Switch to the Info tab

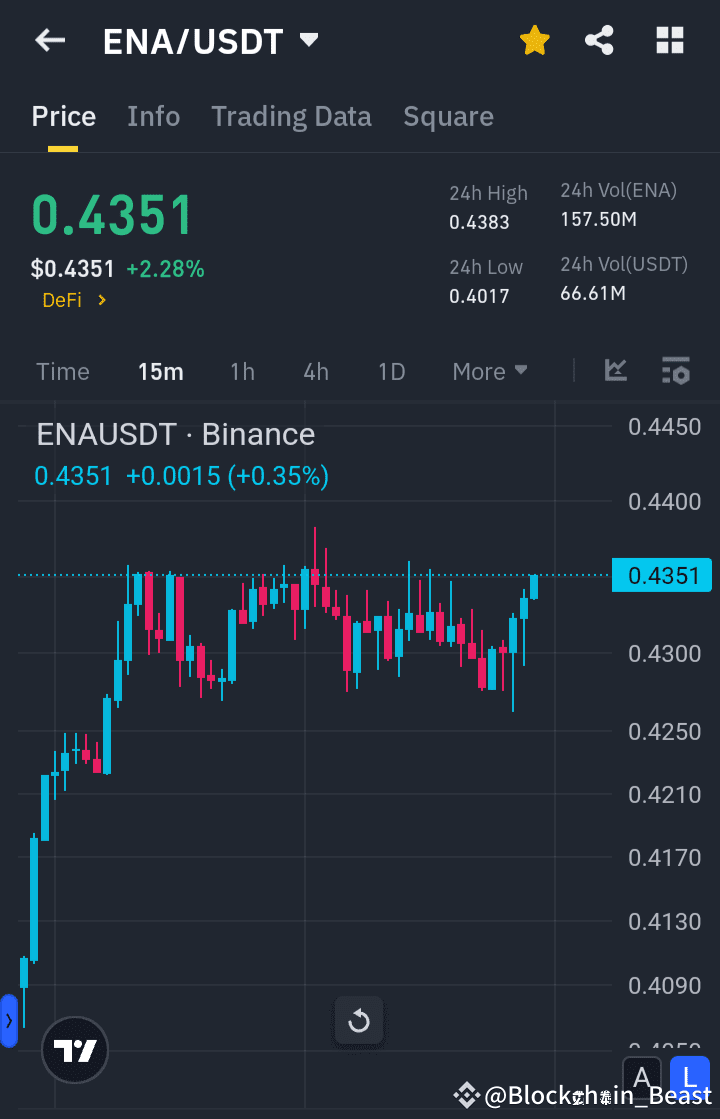[x=153, y=116]
